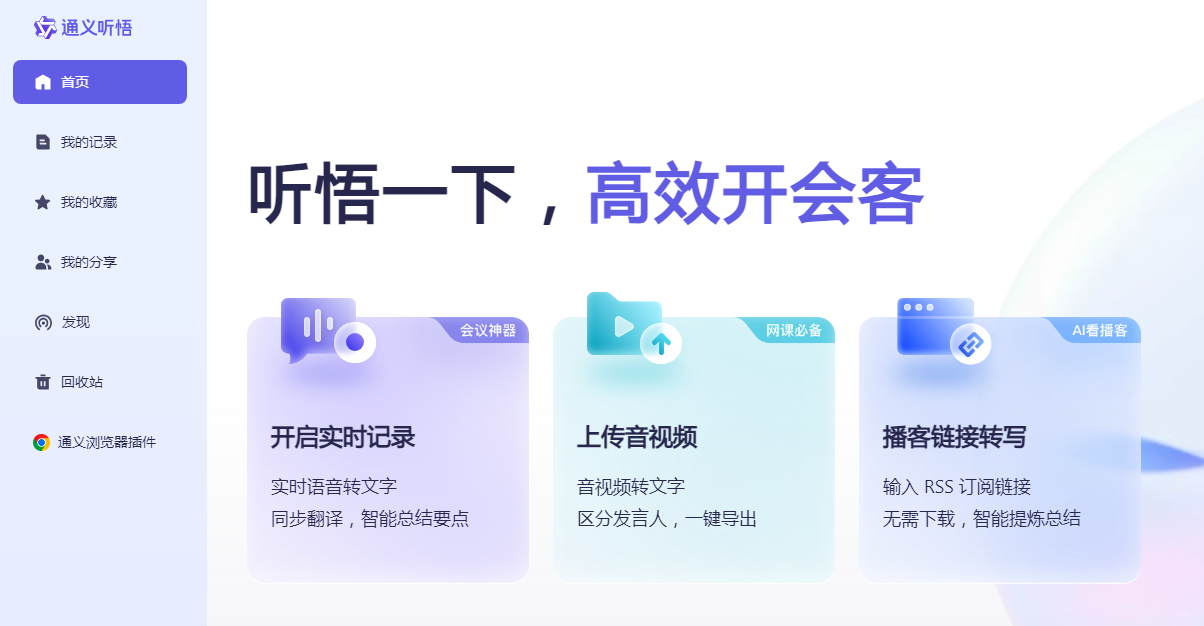This screenshot has height=626, width=1204.
Task: Select the 开启实时记录 card
Action: click(x=387, y=450)
